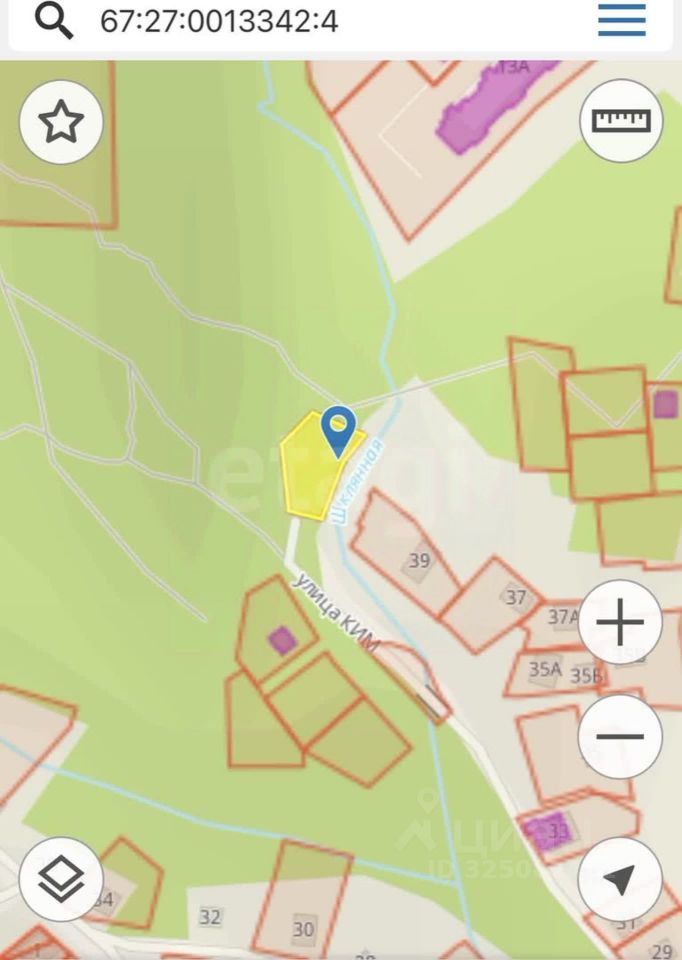Open the hamburger menu
682x960 pixels.
coord(621,21)
